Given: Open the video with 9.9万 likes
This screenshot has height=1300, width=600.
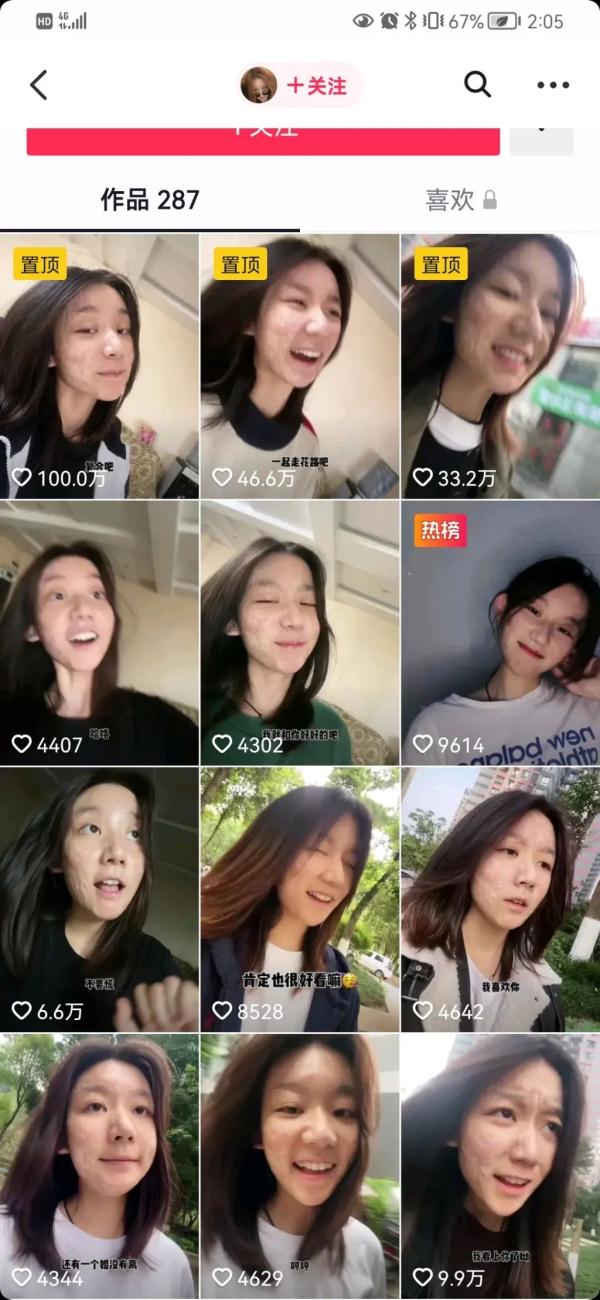Looking at the screenshot, I should [x=501, y=1166].
